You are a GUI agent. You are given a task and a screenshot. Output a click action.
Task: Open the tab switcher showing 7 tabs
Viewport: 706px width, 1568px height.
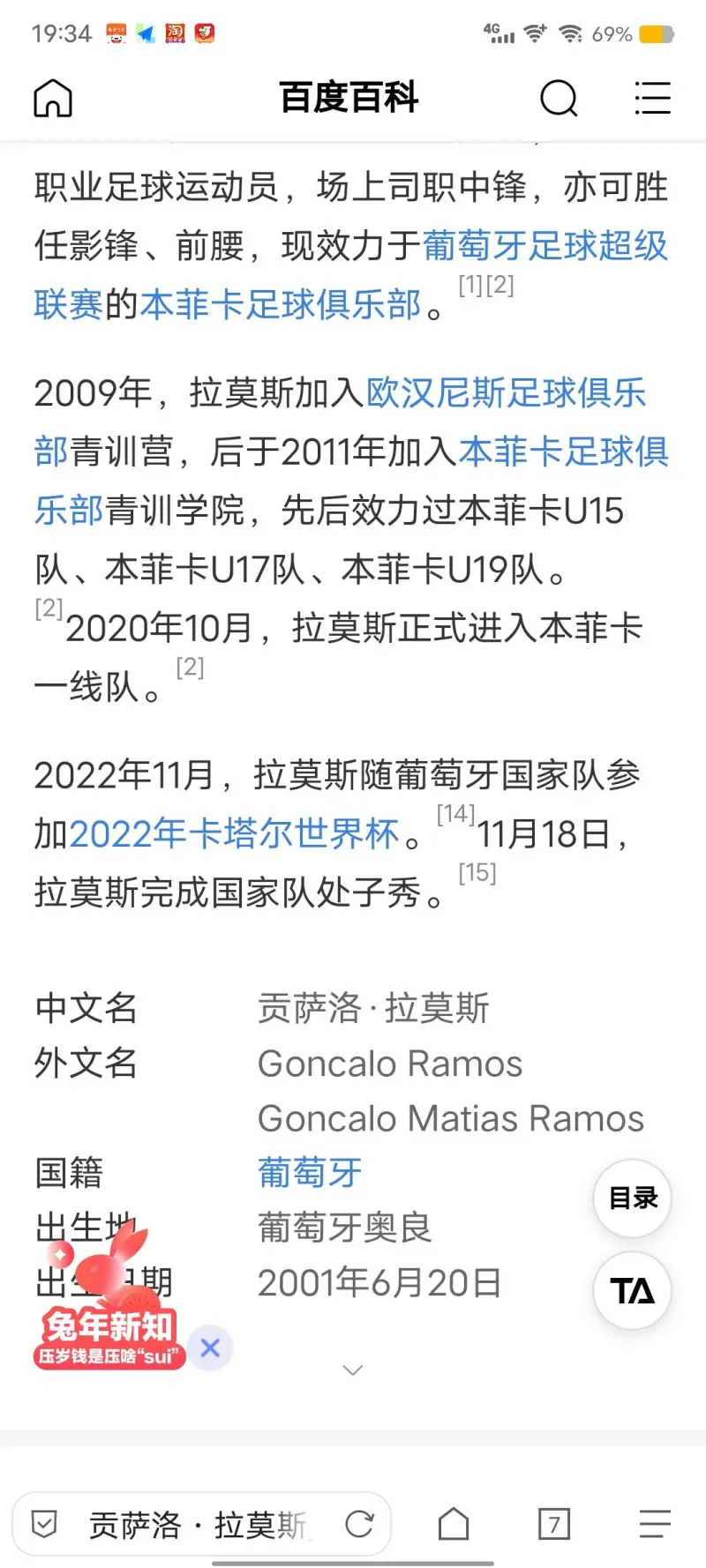pos(554,1524)
